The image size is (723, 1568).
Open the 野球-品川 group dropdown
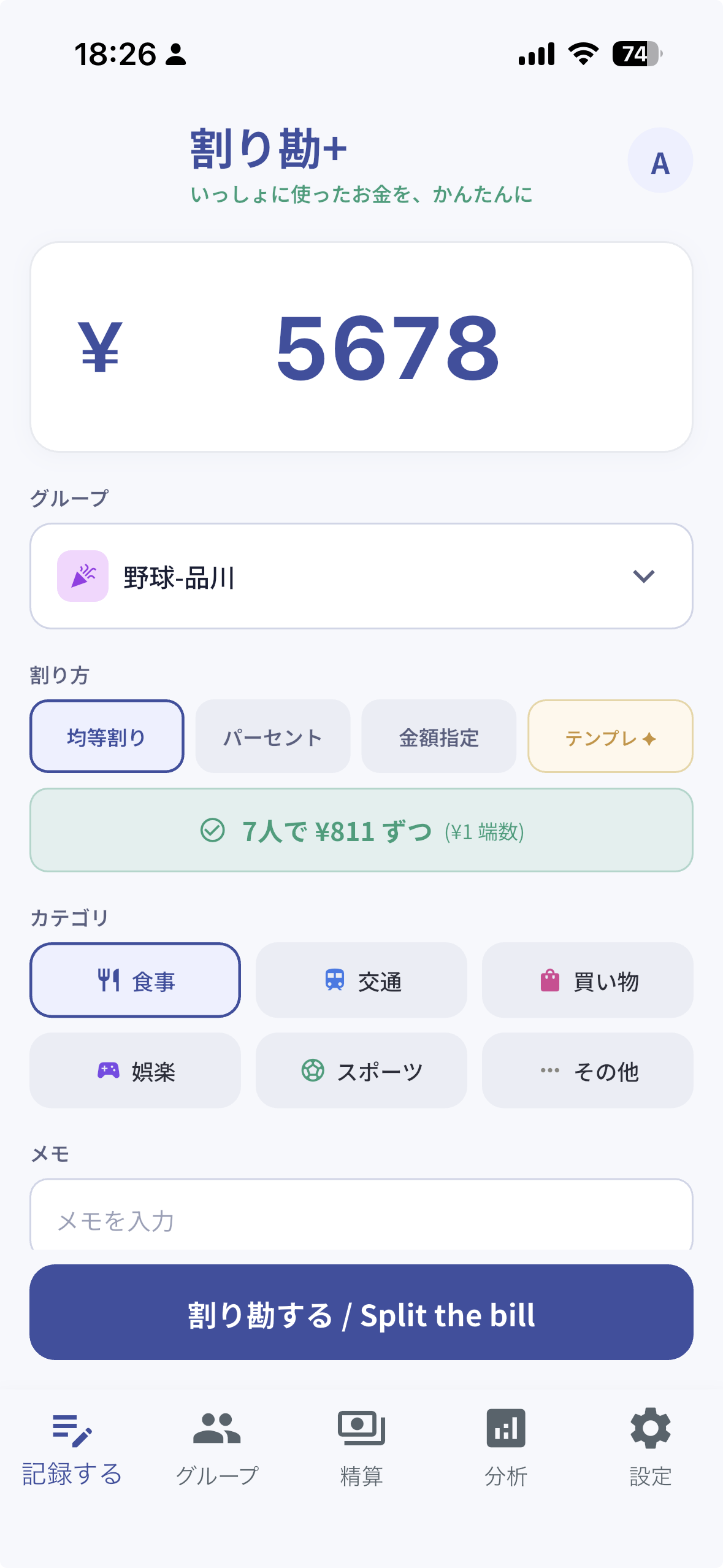361,575
